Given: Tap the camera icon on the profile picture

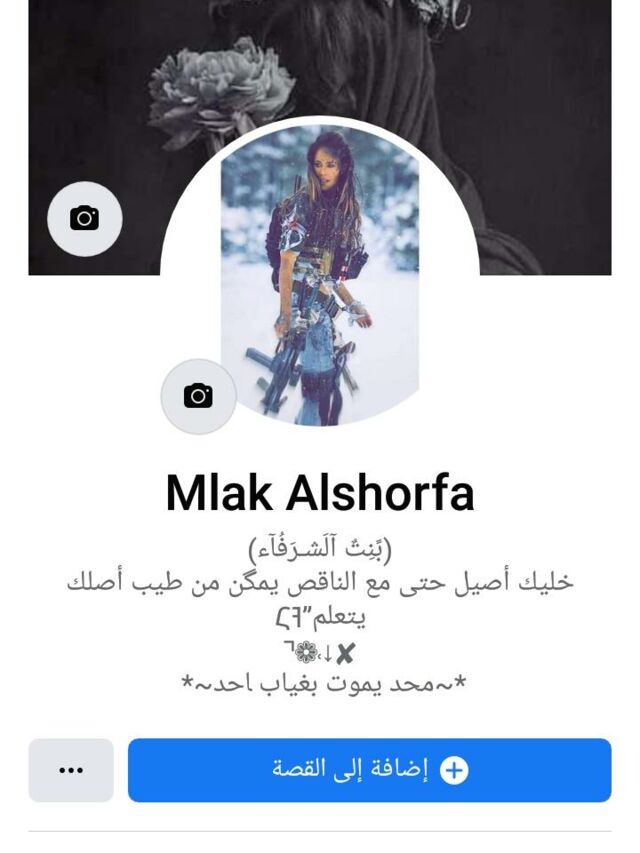Looking at the screenshot, I should [x=198, y=396].
